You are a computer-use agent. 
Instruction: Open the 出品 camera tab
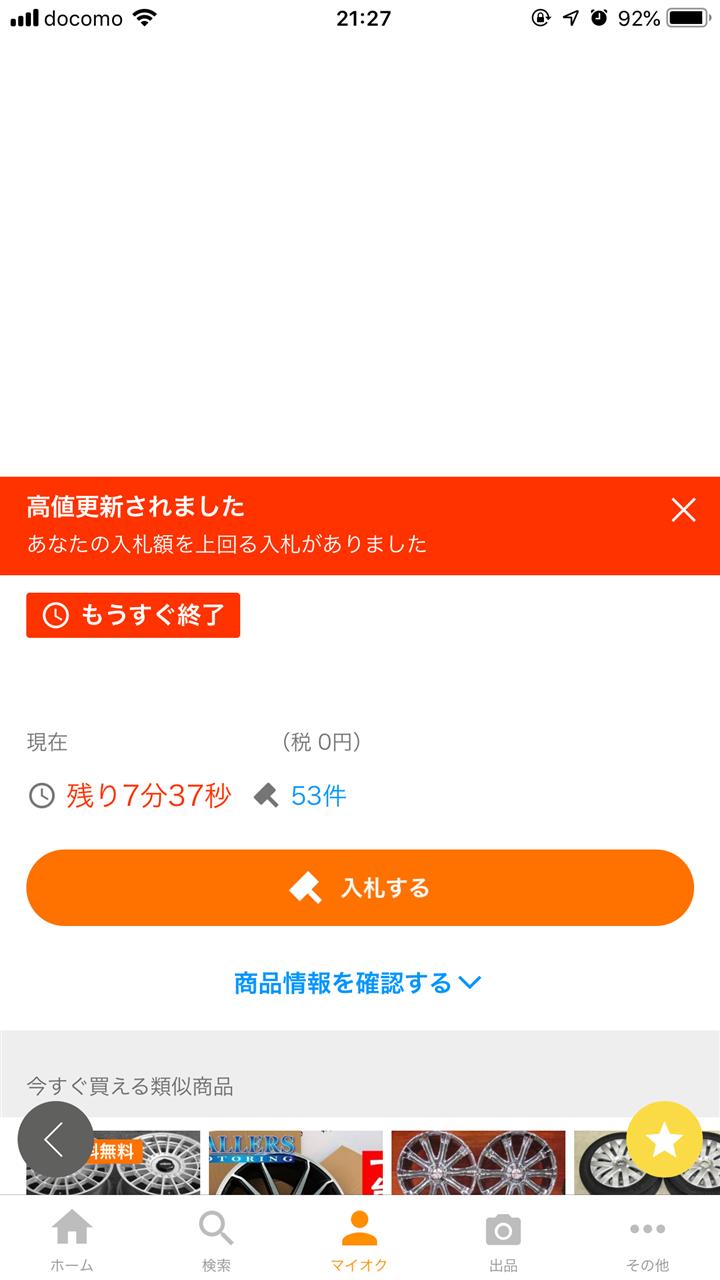tap(503, 1240)
